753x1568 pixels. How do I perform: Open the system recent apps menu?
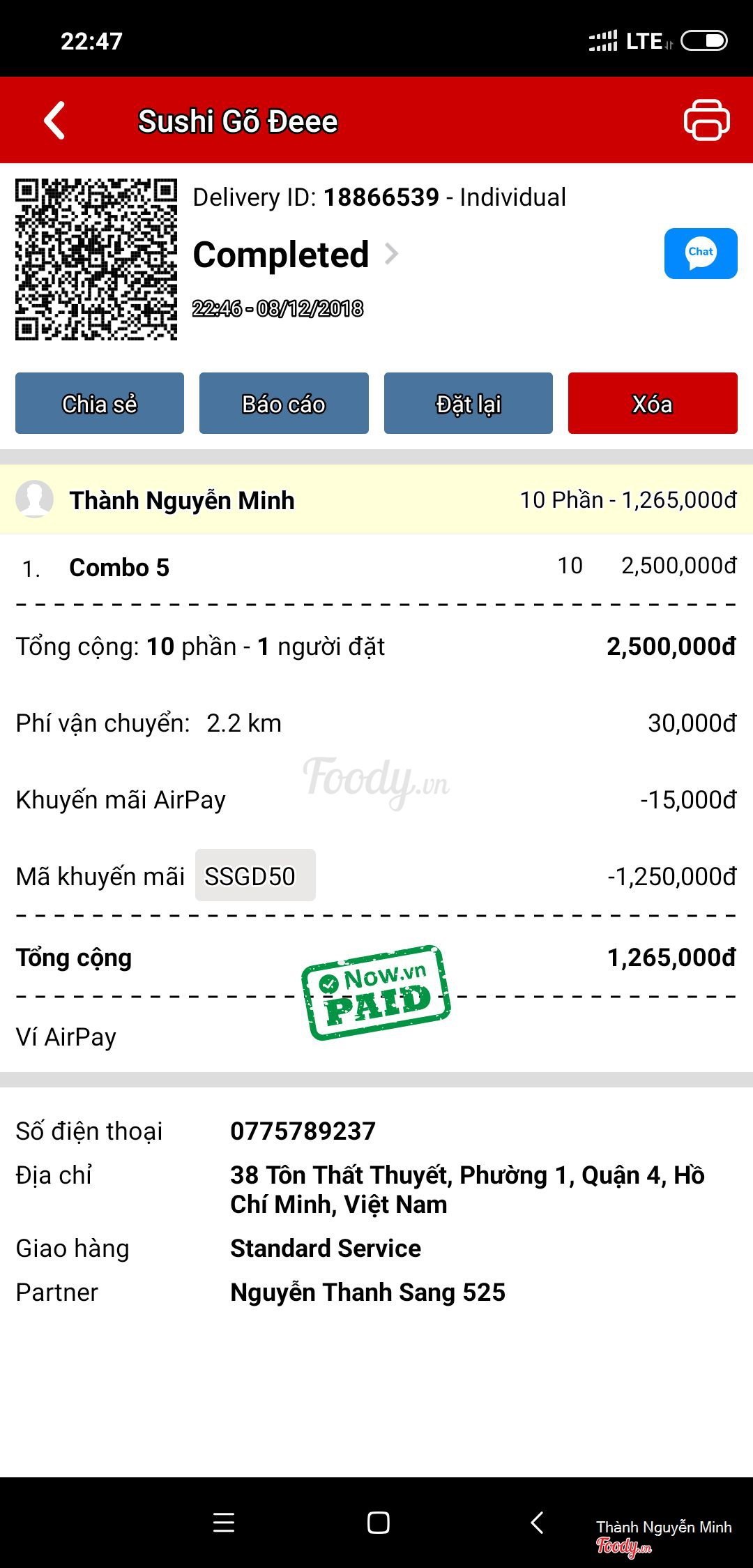pos(224,1522)
